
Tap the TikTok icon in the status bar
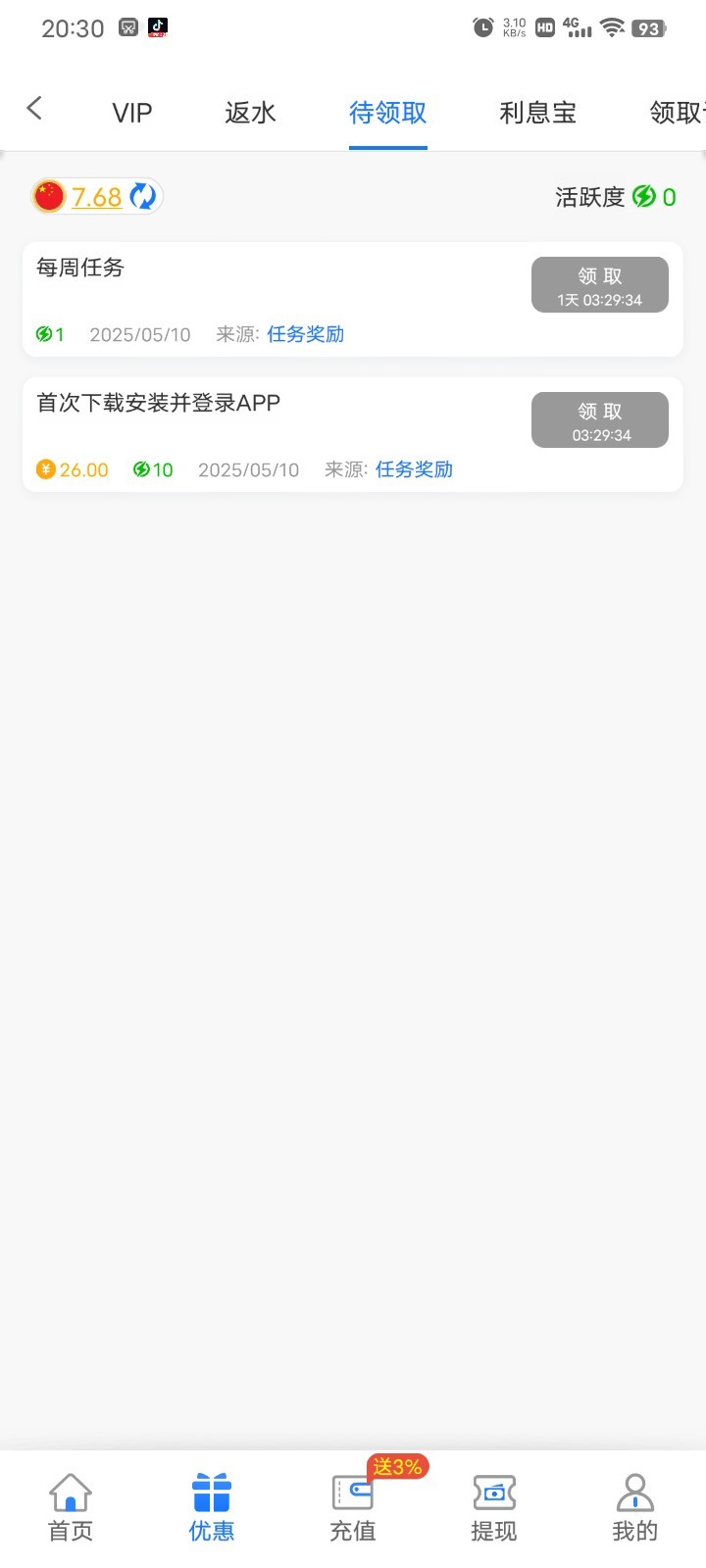158,27
